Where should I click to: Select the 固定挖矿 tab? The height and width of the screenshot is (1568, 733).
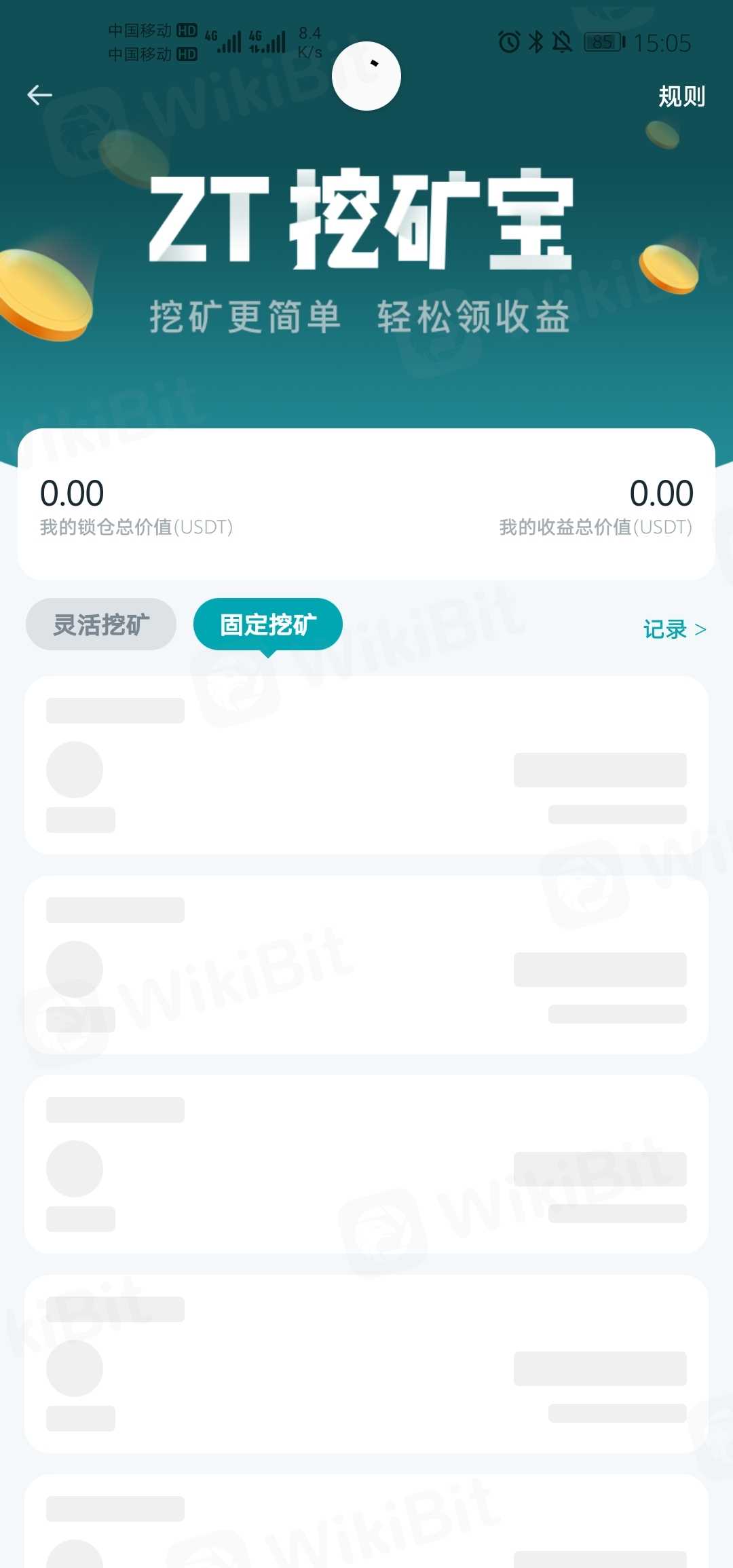tap(268, 624)
